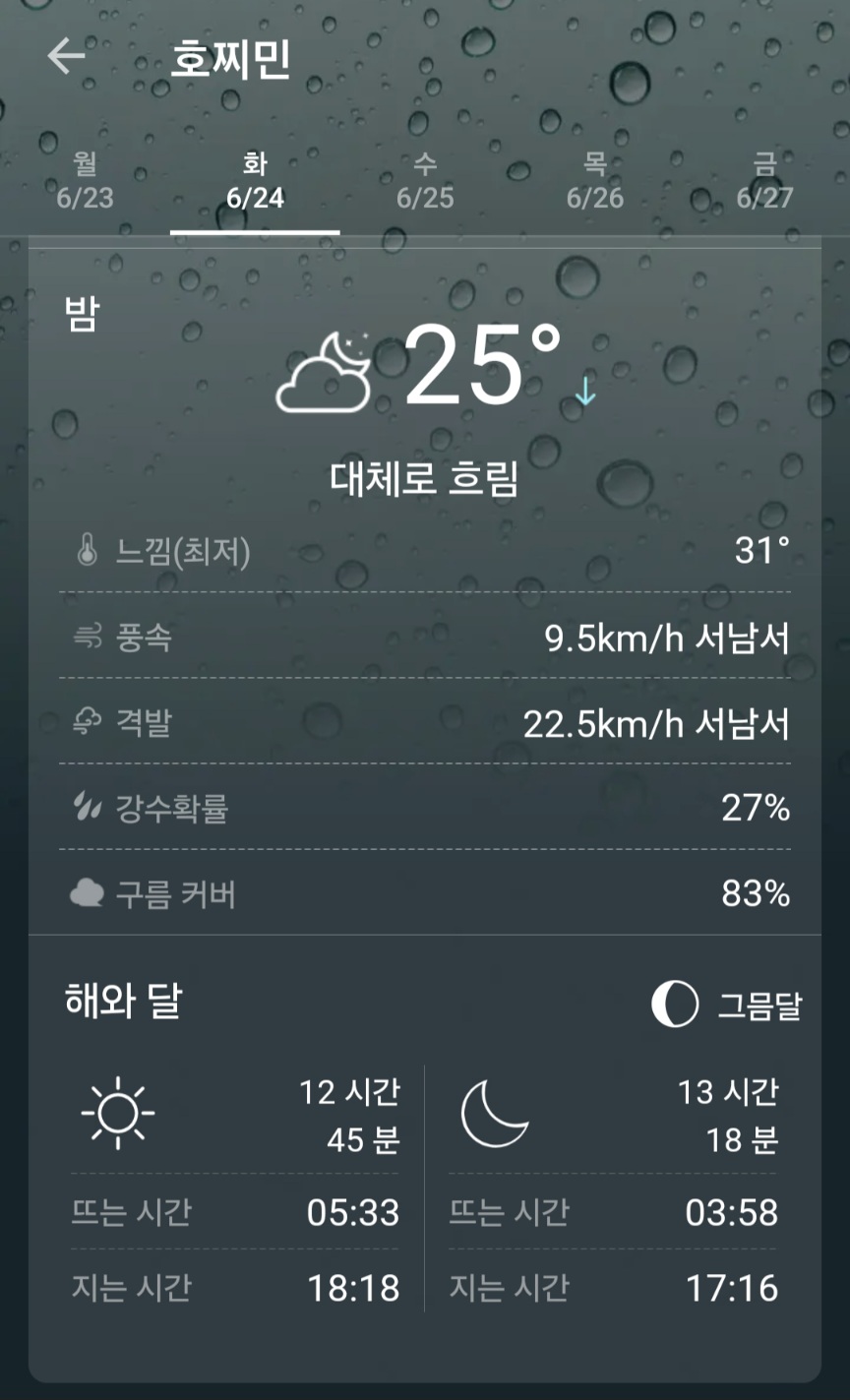The width and height of the screenshot is (850, 1400).
Task: Switch to the 목 6/26 tab
Action: tap(595, 182)
